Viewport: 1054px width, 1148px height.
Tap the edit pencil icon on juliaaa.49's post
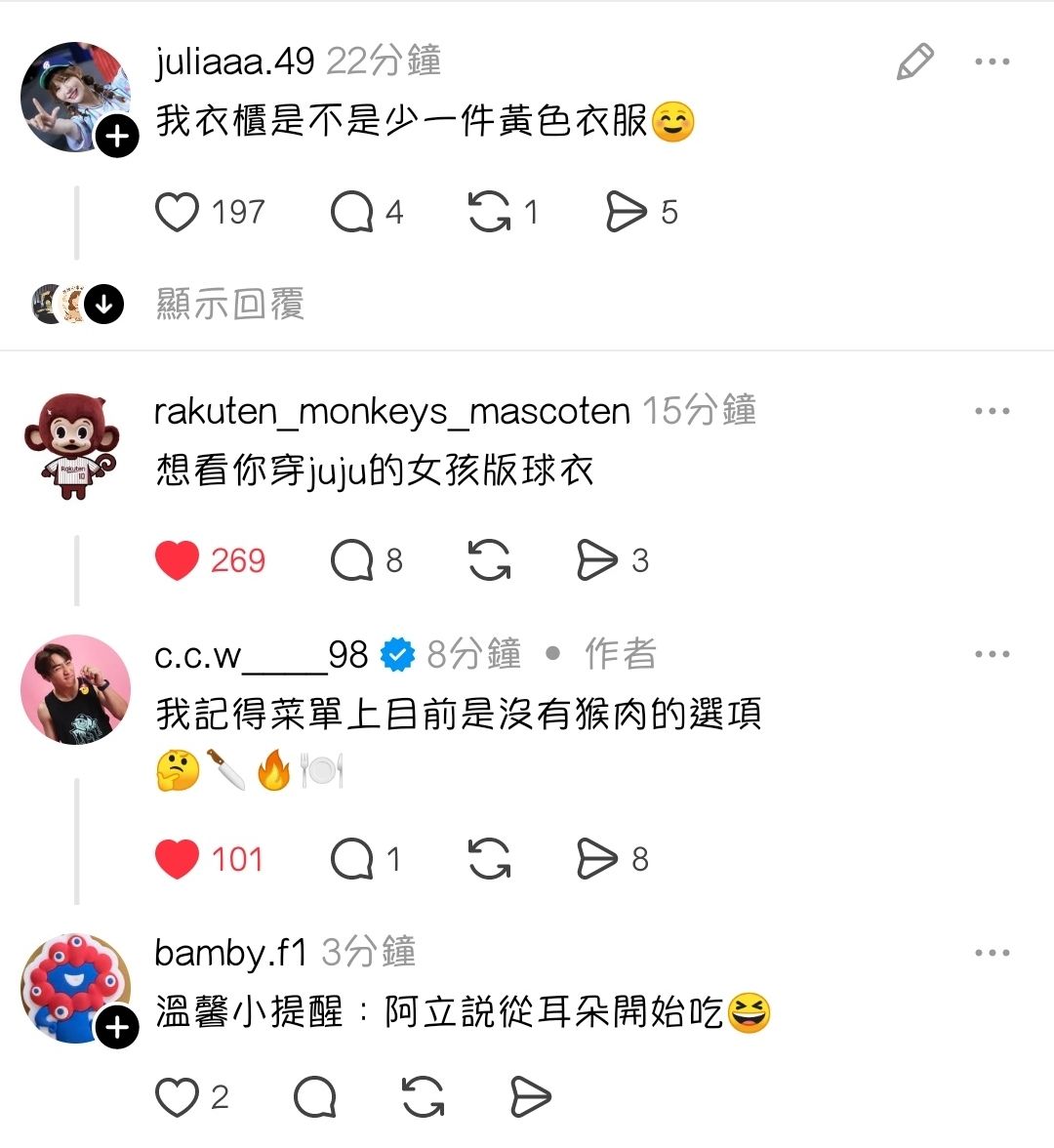coord(914,62)
